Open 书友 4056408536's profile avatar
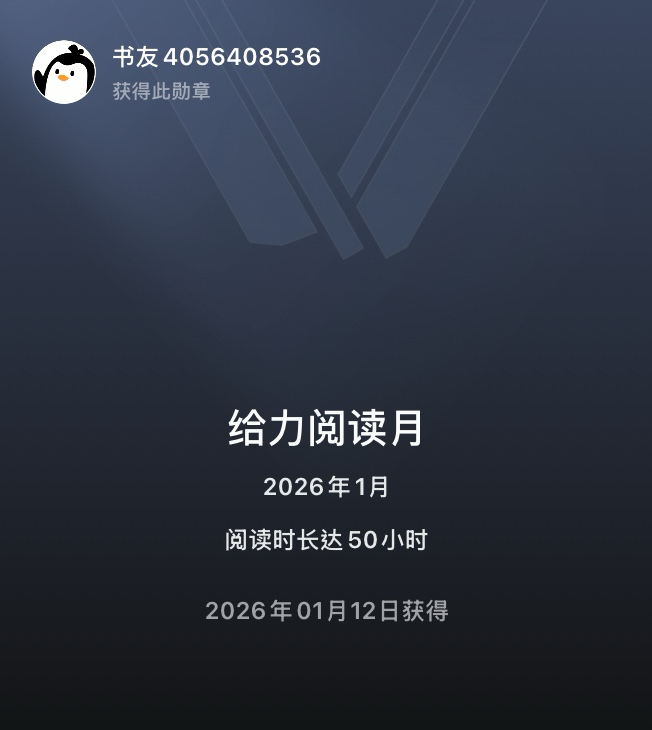652x730 pixels. click(64, 72)
